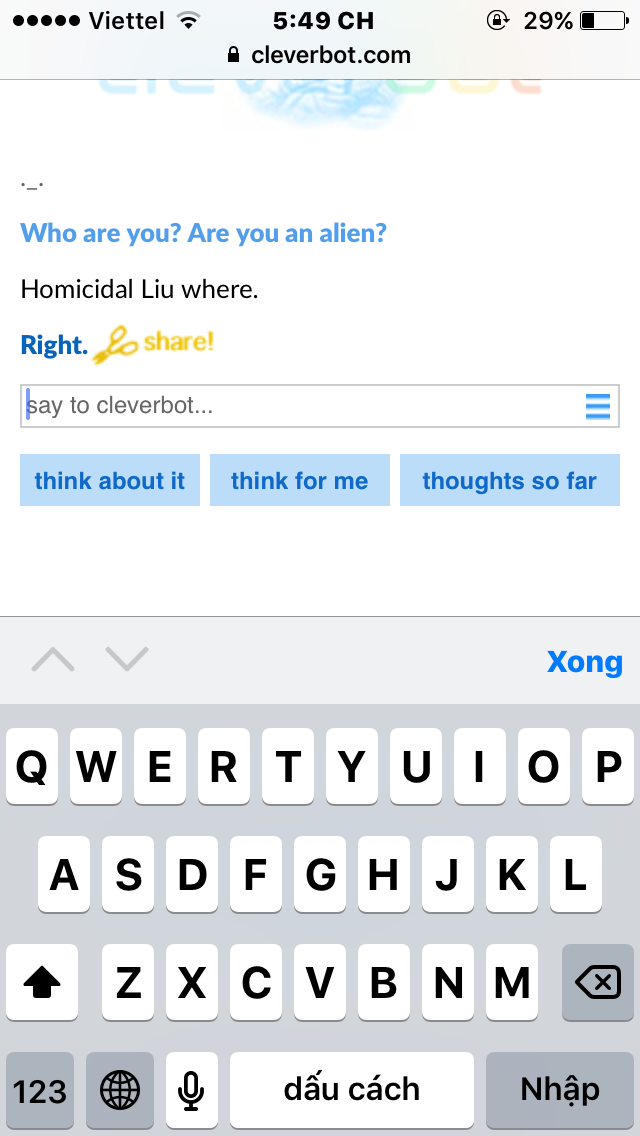Start dictation with the microphone key
The height and width of the screenshot is (1136, 640).
[191, 1090]
